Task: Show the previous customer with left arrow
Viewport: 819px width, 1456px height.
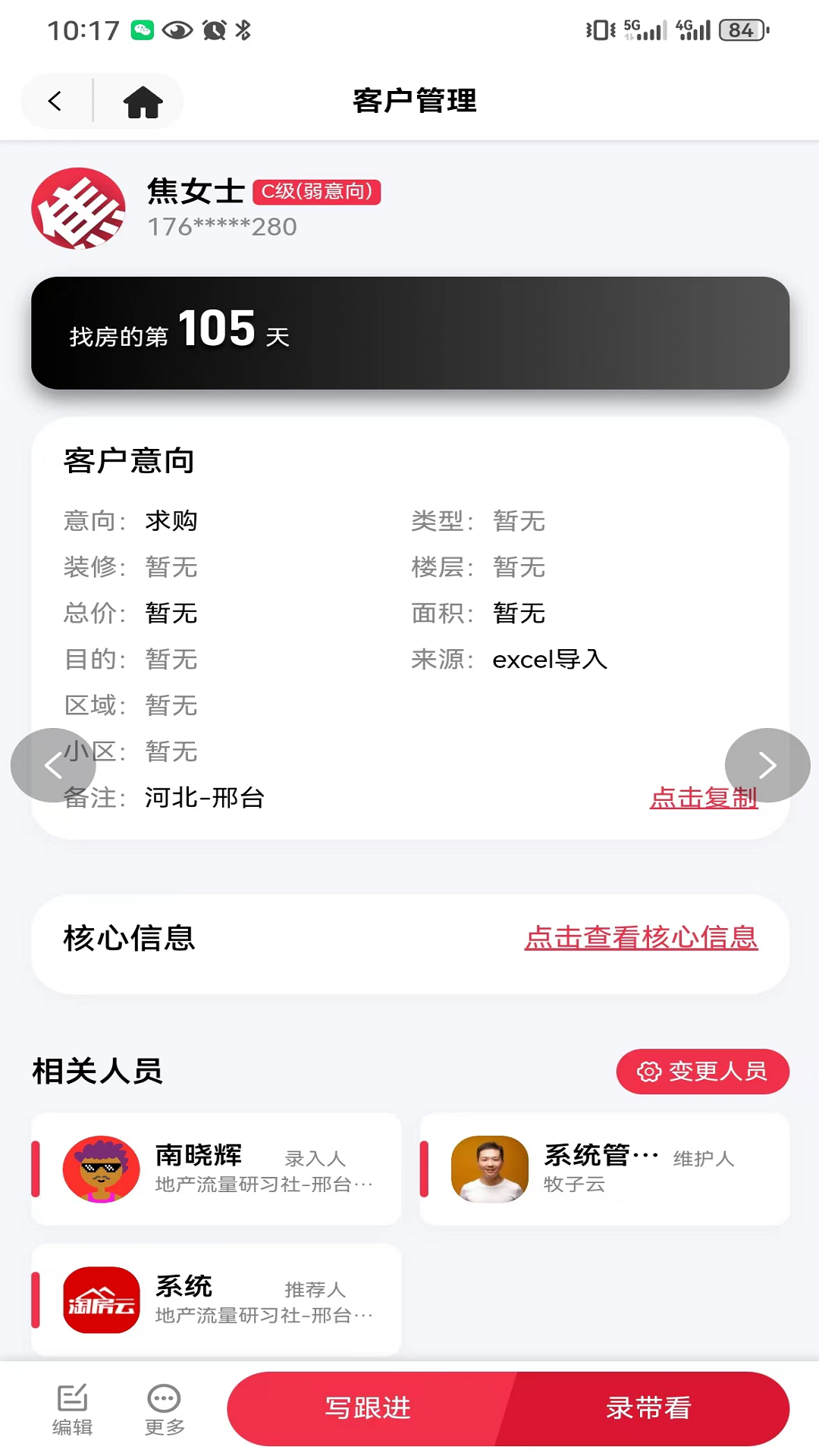Action: click(x=52, y=765)
